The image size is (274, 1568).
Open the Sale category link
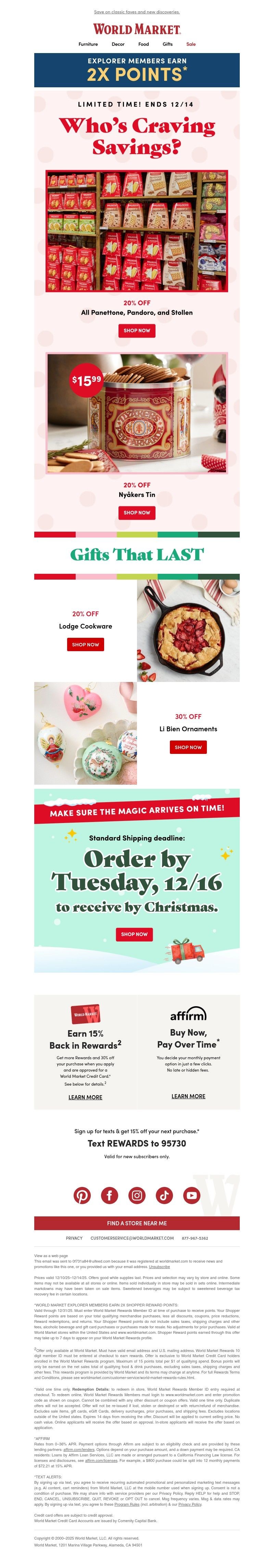coord(191,44)
